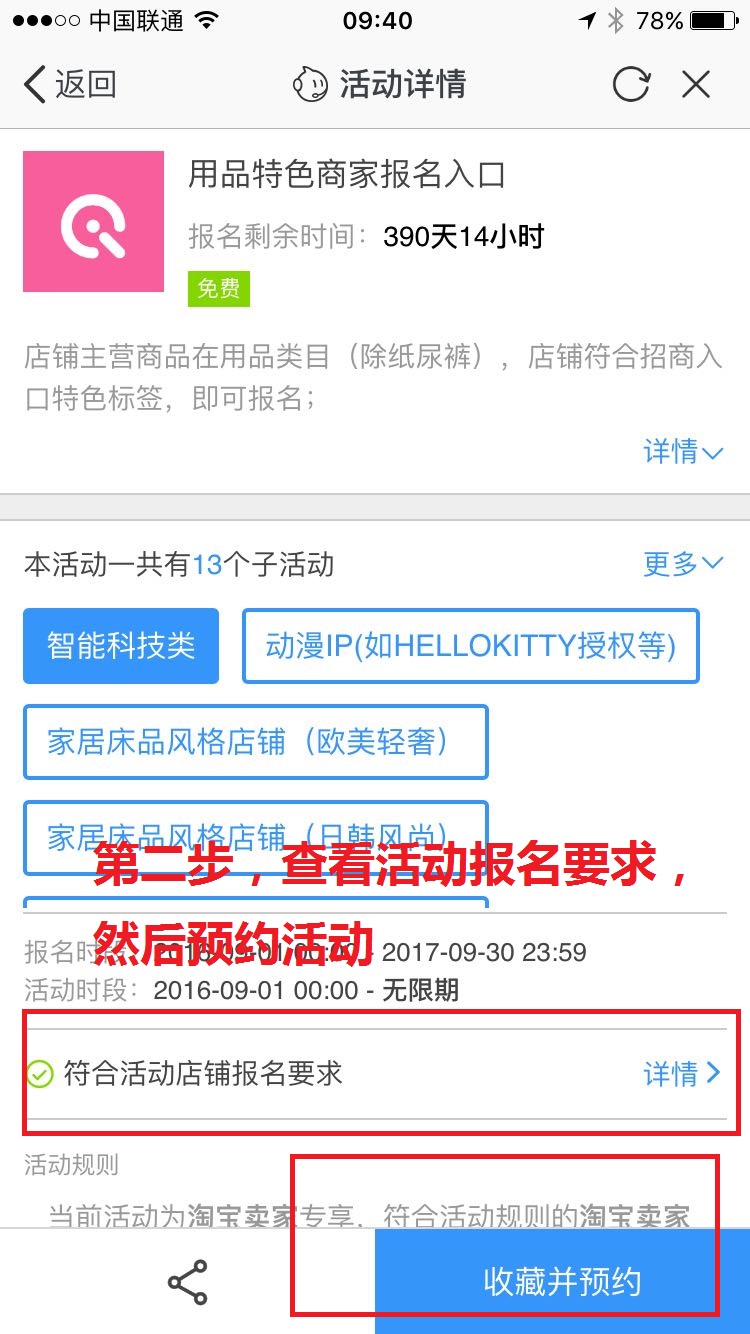Expand 详情 under the activity description
The width and height of the screenshot is (750, 1334).
(x=683, y=452)
